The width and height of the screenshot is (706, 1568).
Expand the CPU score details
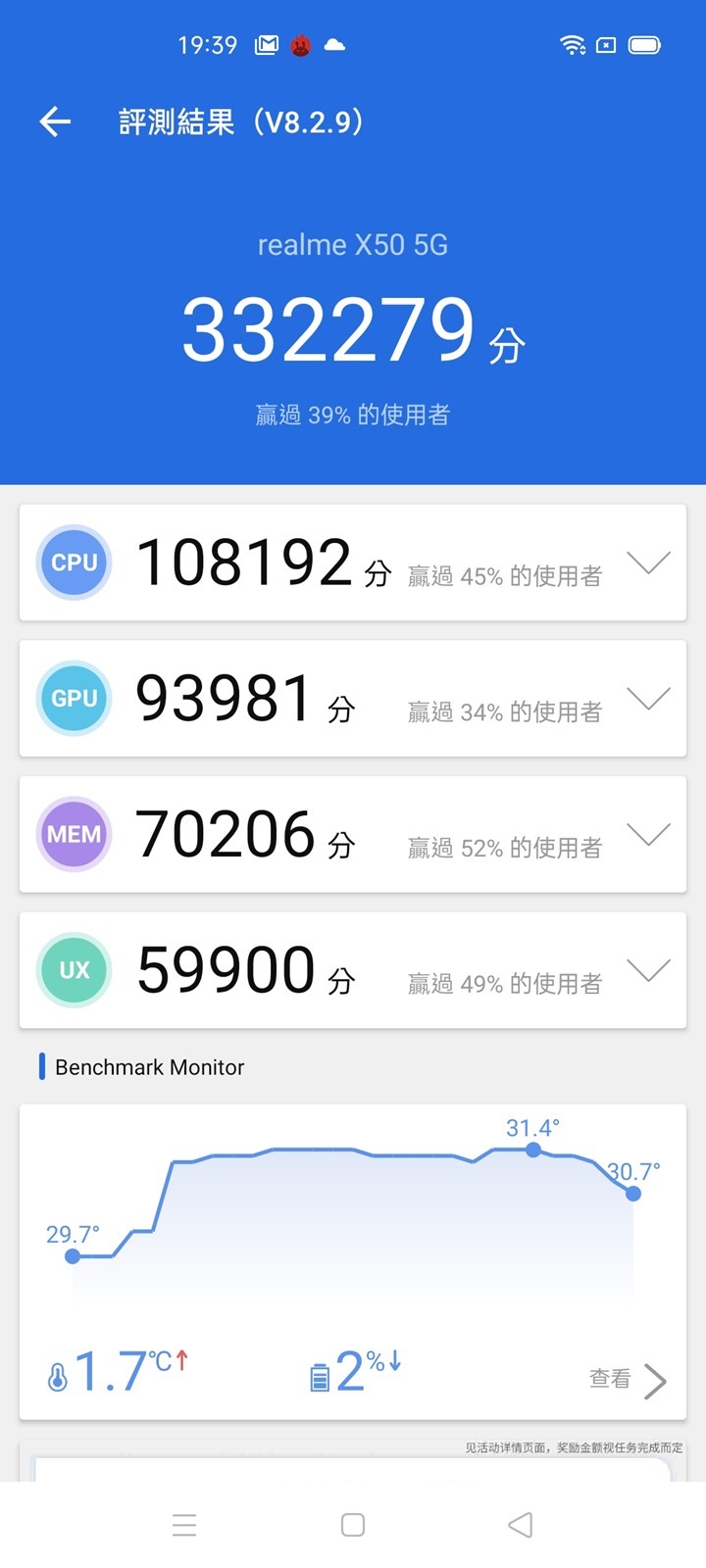tap(648, 563)
